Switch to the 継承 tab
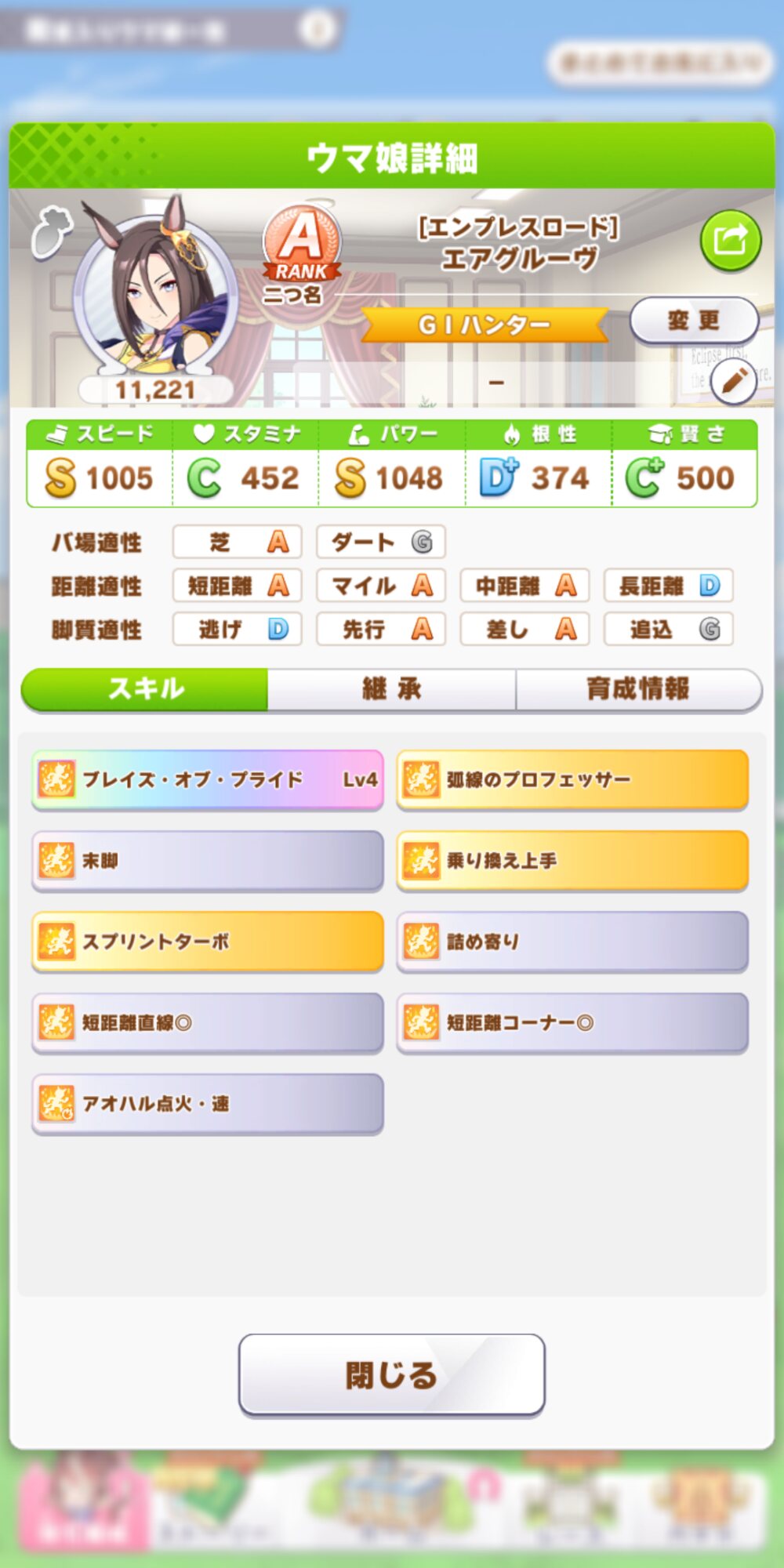Screen dimensions: 784x1568 click(x=391, y=689)
